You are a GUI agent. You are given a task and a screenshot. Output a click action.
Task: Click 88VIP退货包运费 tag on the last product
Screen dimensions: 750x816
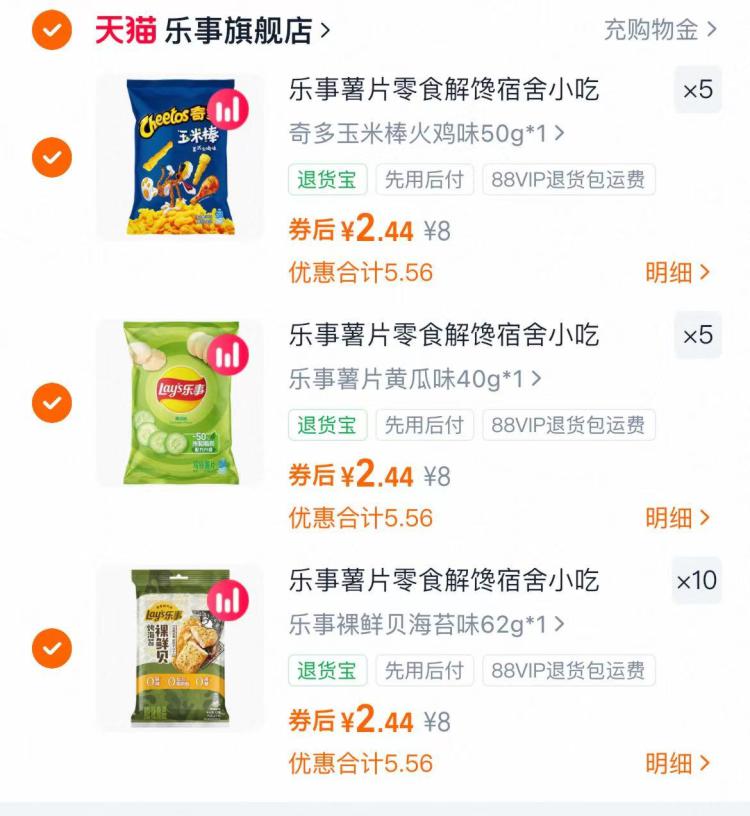click(566, 671)
